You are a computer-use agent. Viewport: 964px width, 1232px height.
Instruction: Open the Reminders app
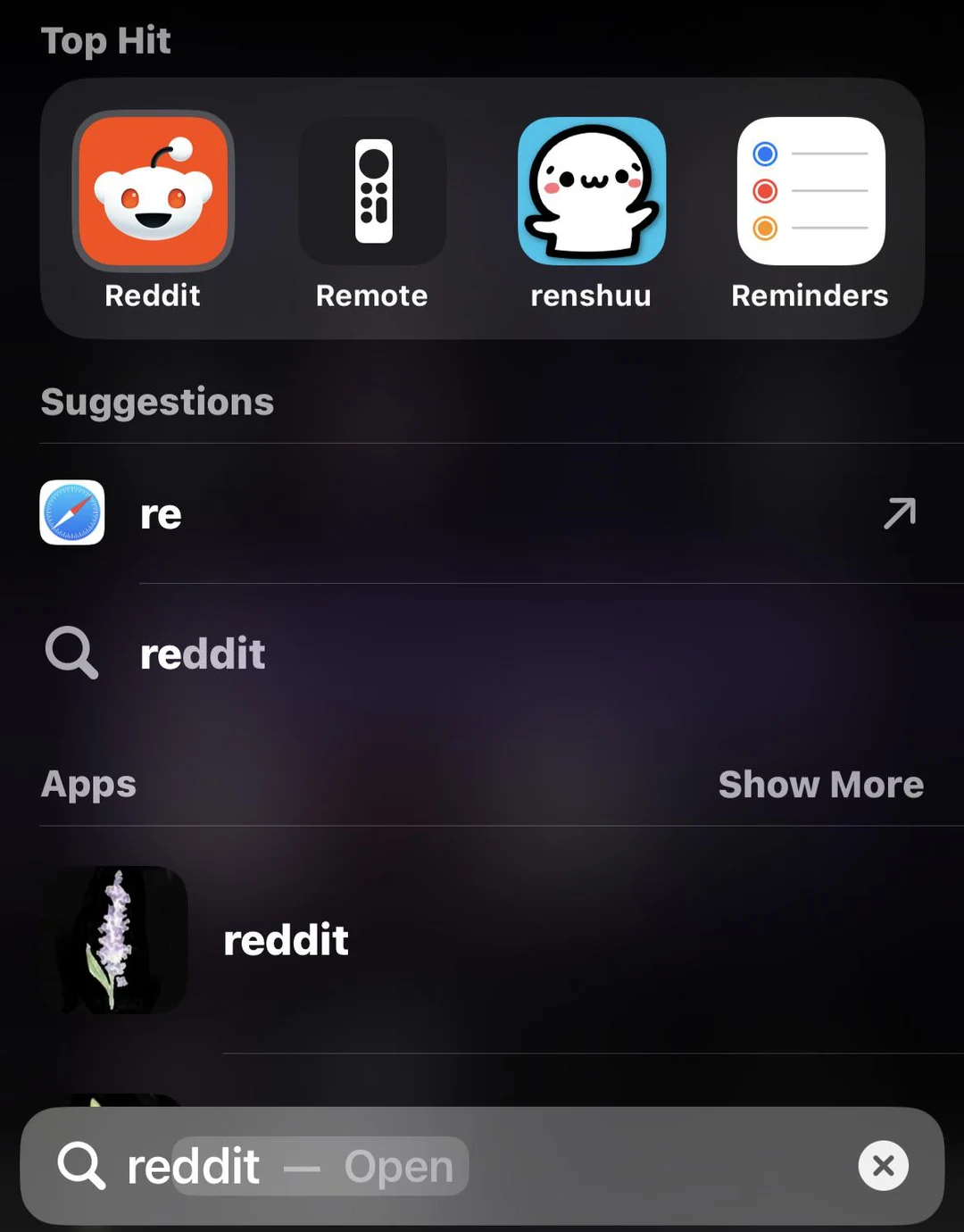point(809,190)
